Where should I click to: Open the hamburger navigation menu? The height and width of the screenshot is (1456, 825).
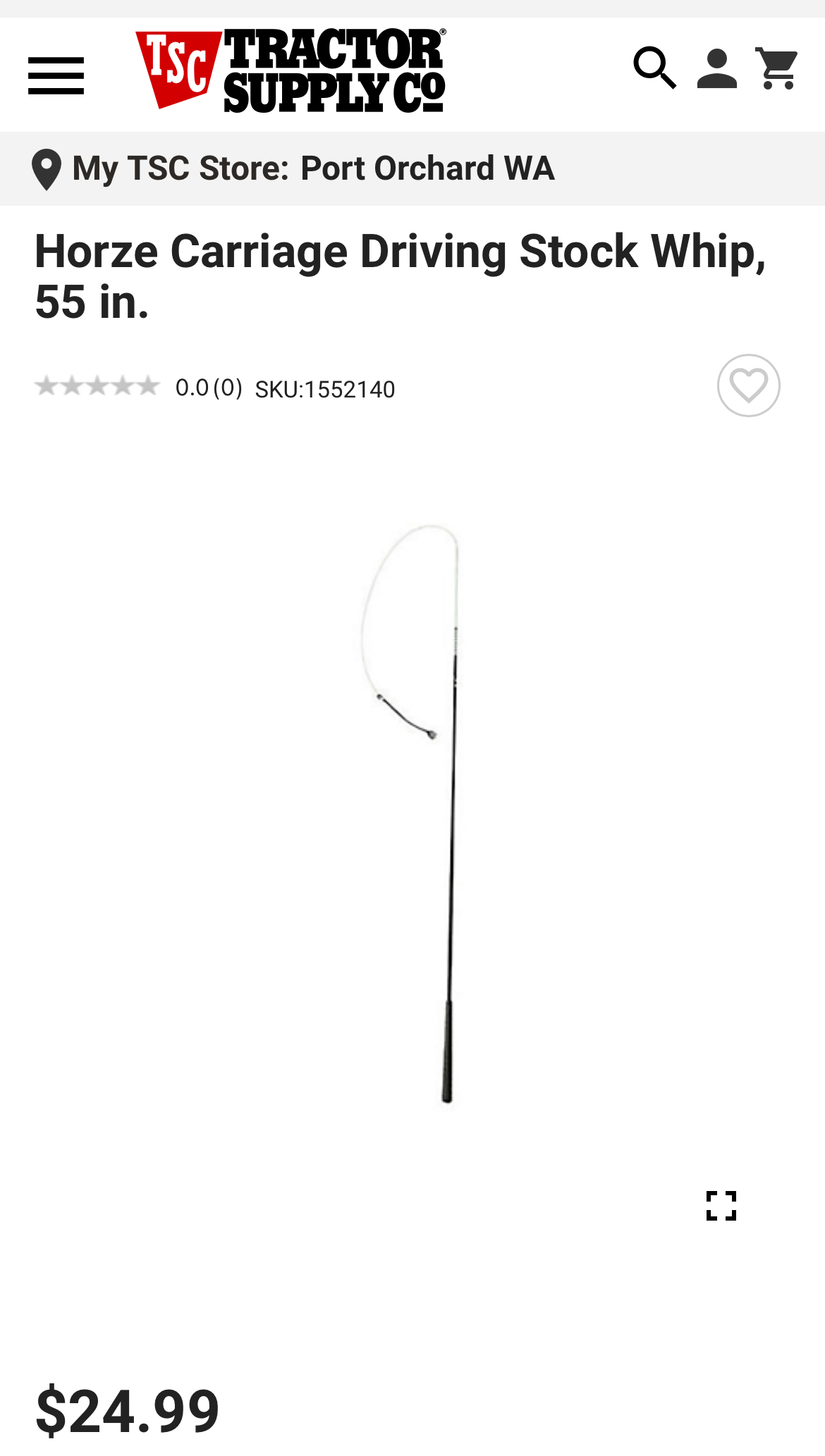point(56,75)
